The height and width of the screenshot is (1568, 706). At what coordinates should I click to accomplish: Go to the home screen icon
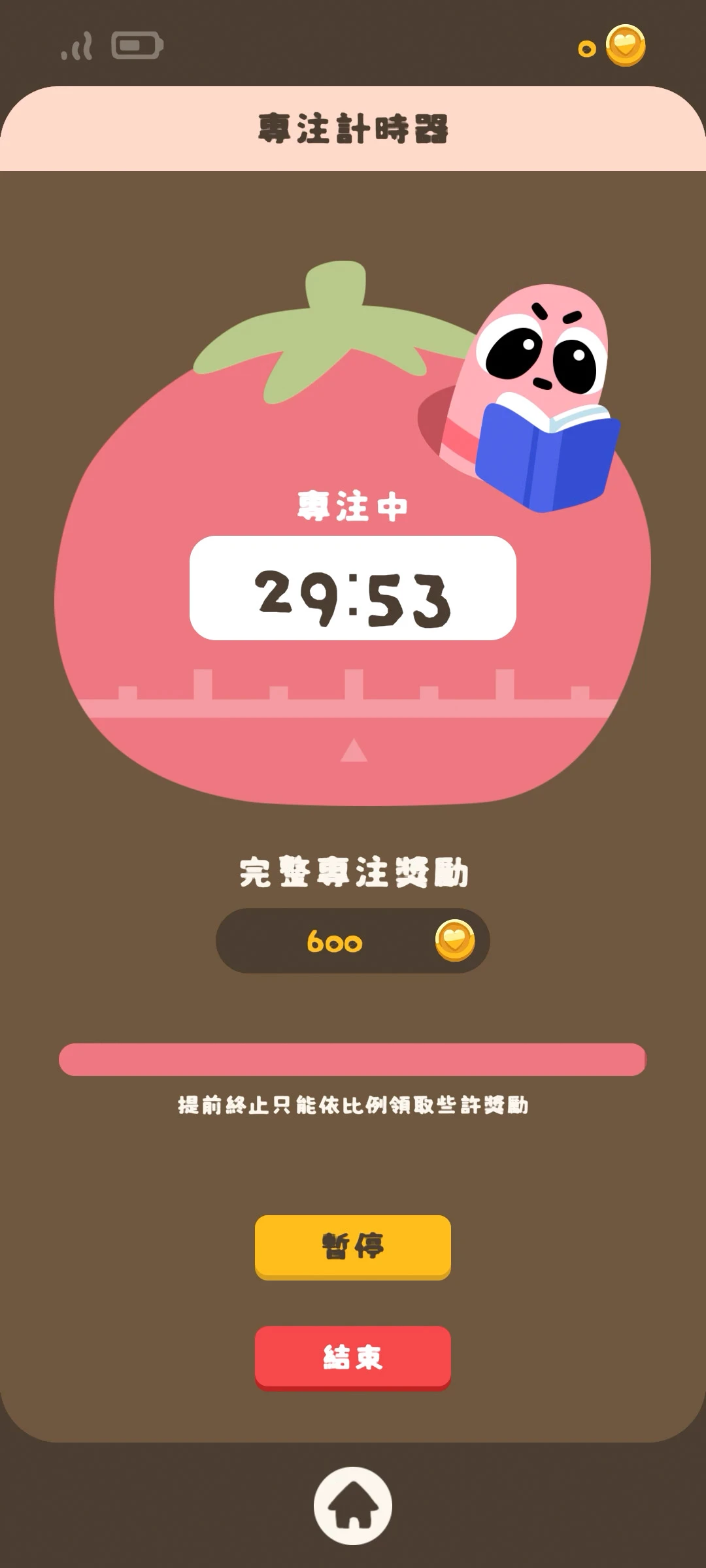353,1505
